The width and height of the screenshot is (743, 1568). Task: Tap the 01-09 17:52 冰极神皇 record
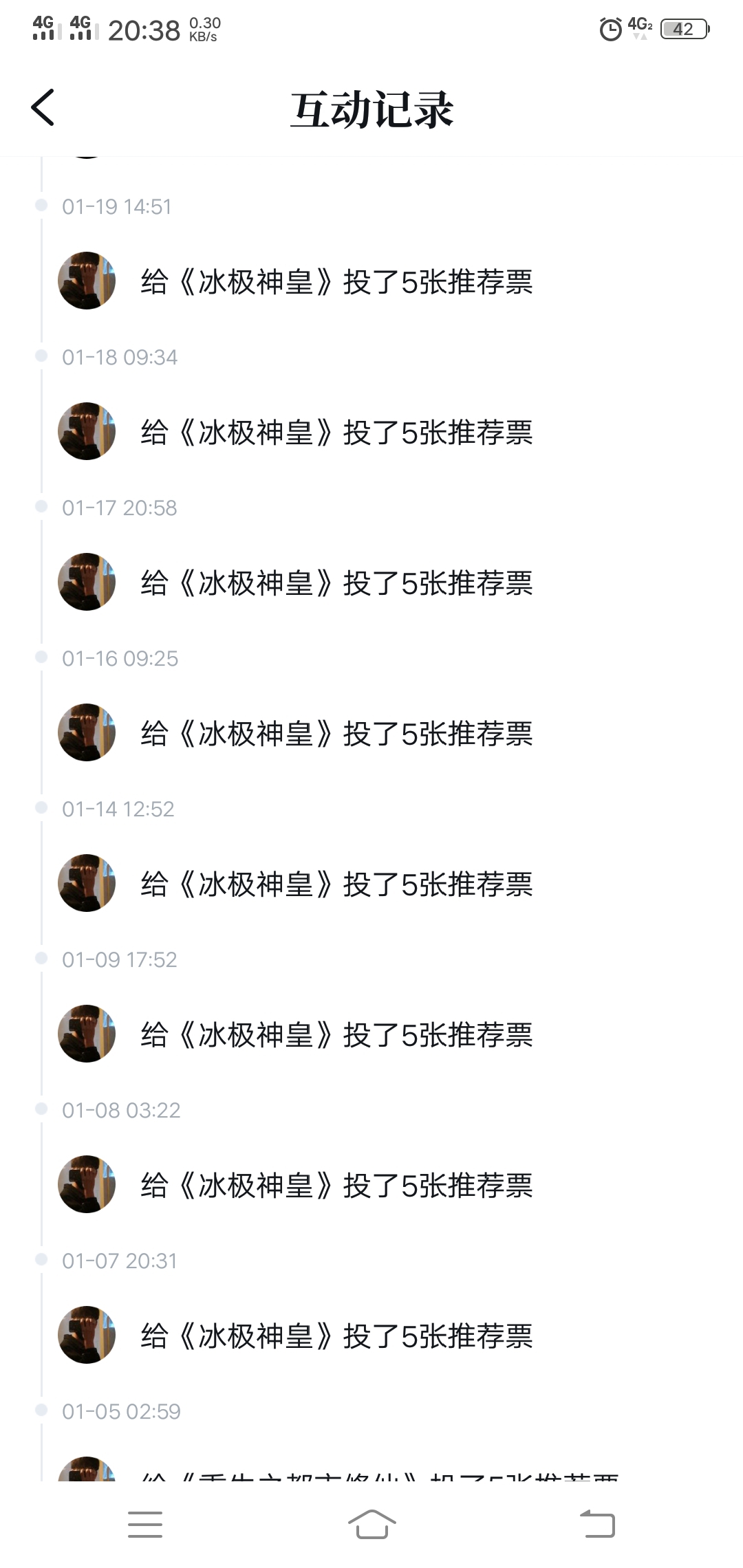(336, 1035)
